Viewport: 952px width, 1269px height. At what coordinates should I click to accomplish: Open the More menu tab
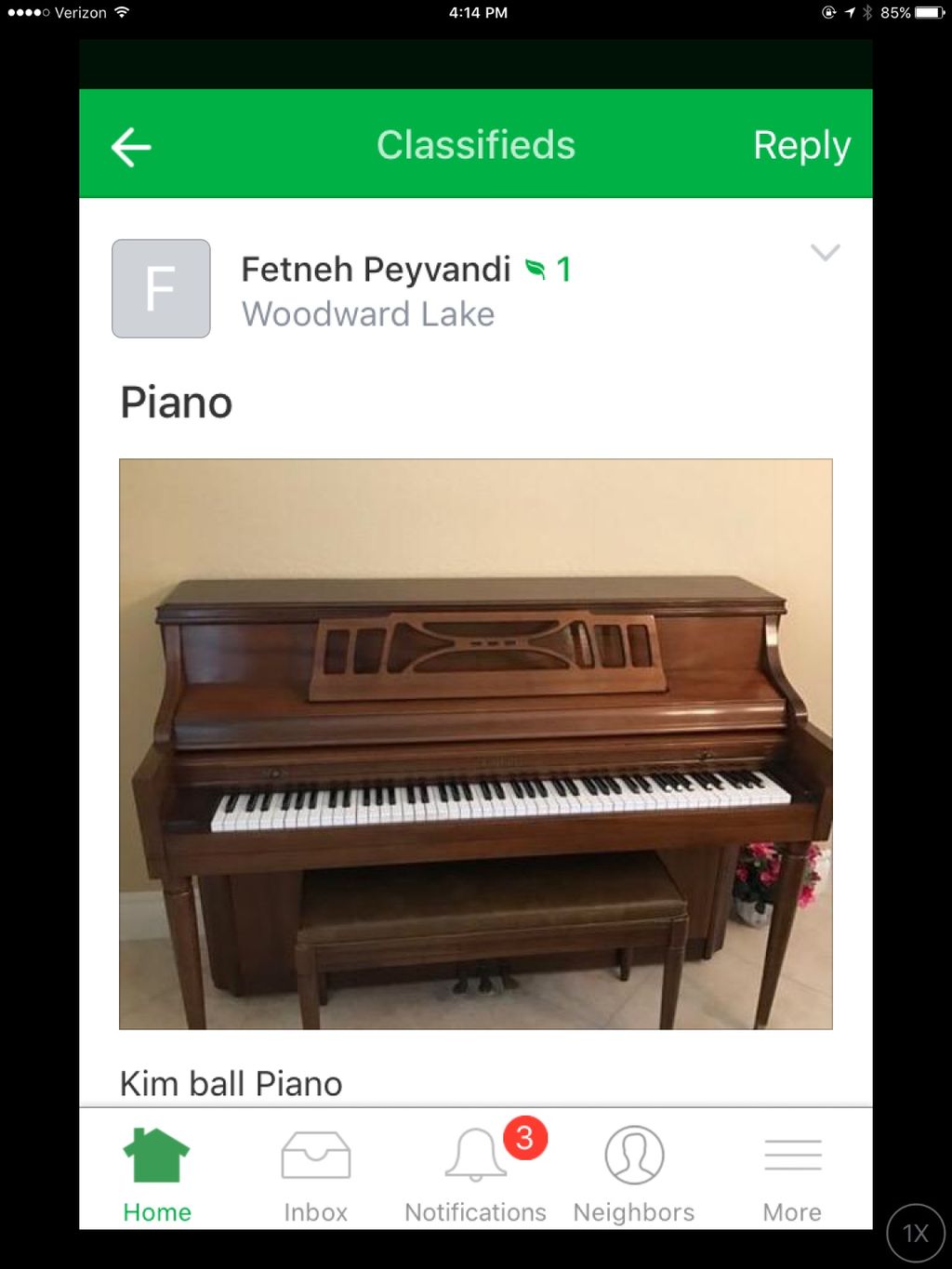[792, 1175]
